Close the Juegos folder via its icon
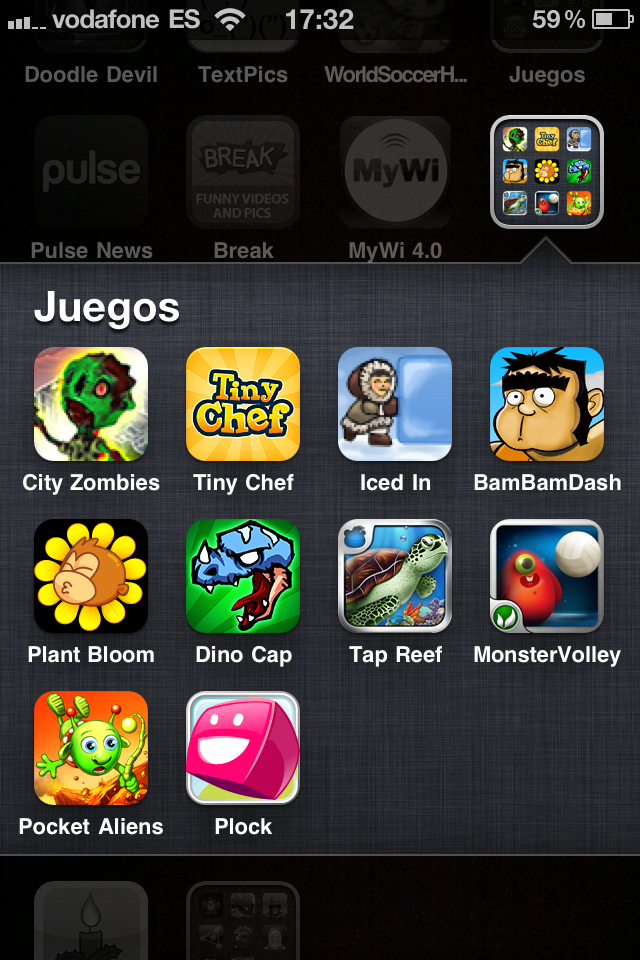Screen dimensions: 640x960 pos(547,172)
